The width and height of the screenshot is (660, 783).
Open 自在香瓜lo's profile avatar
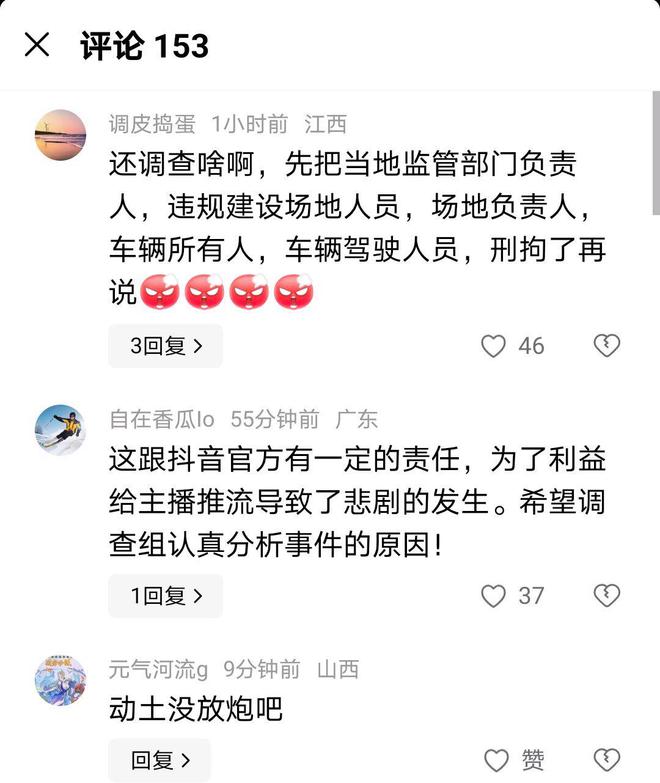60,430
